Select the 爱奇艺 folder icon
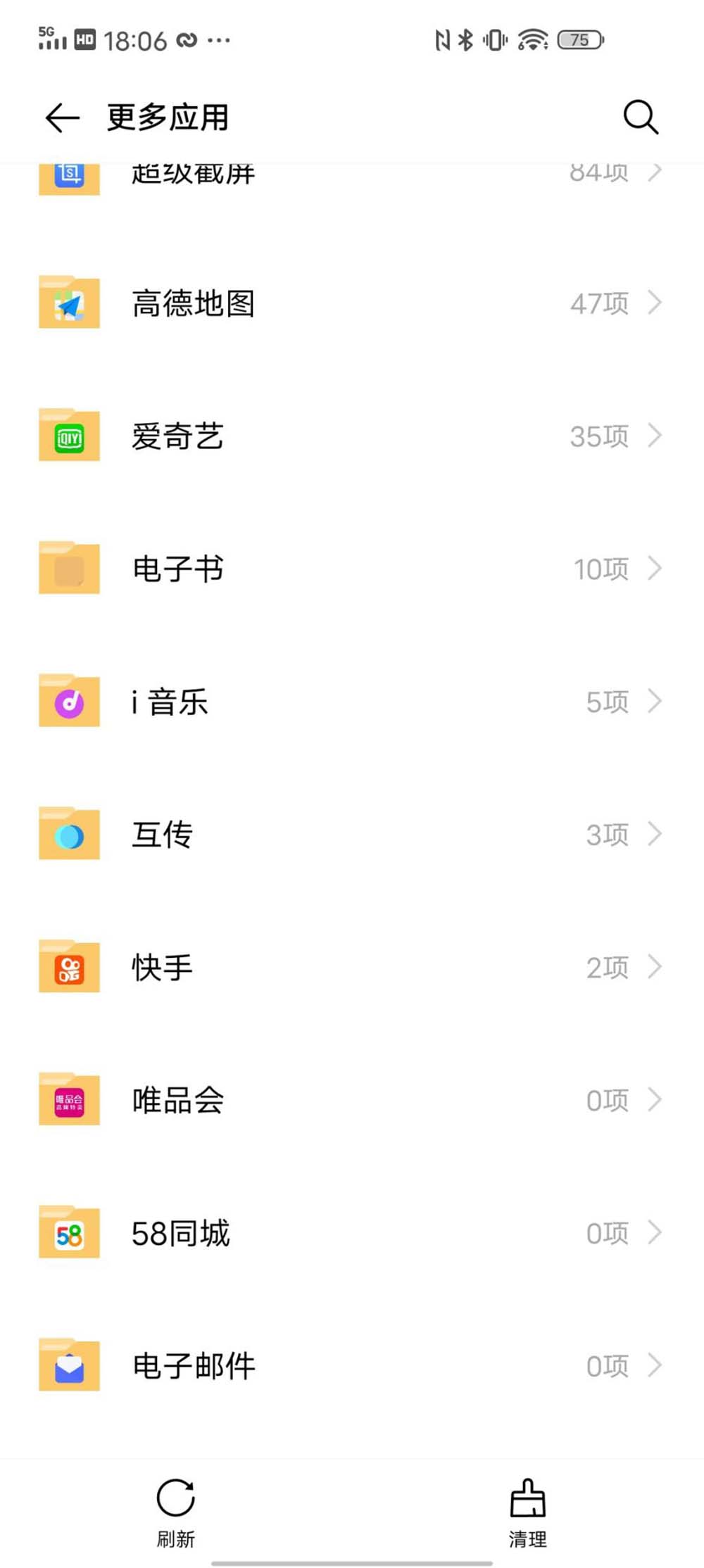This screenshot has width=704, height=1568. [x=68, y=436]
